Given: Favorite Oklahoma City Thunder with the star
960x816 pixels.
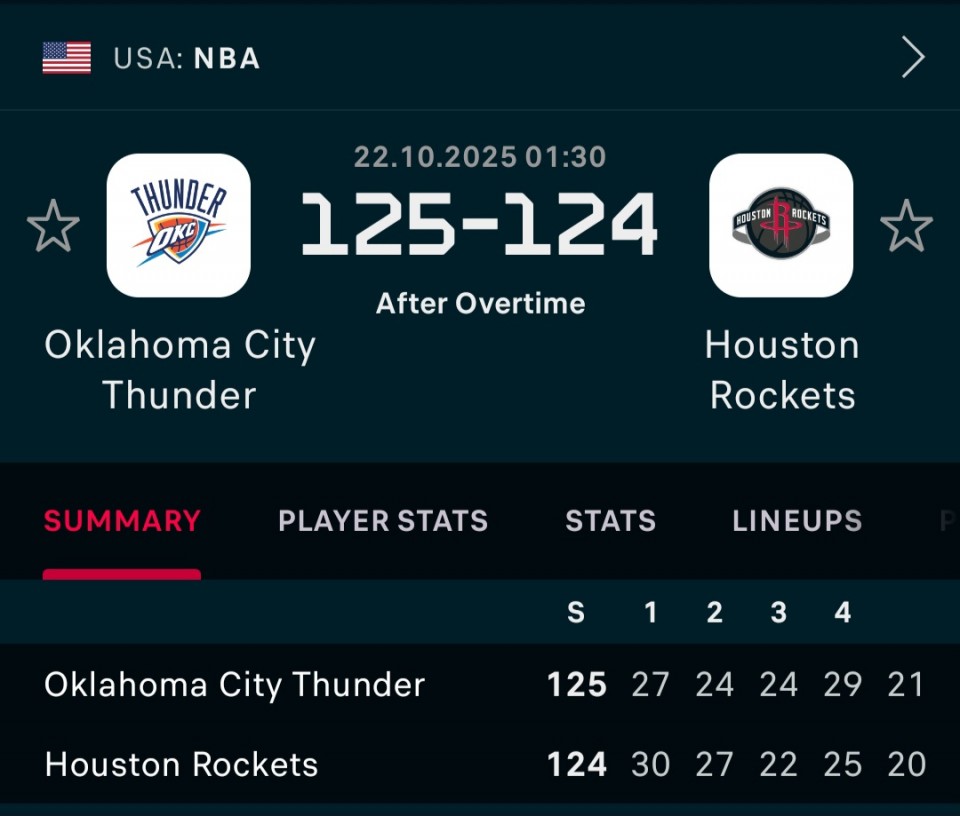Looking at the screenshot, I should [53, 226].
